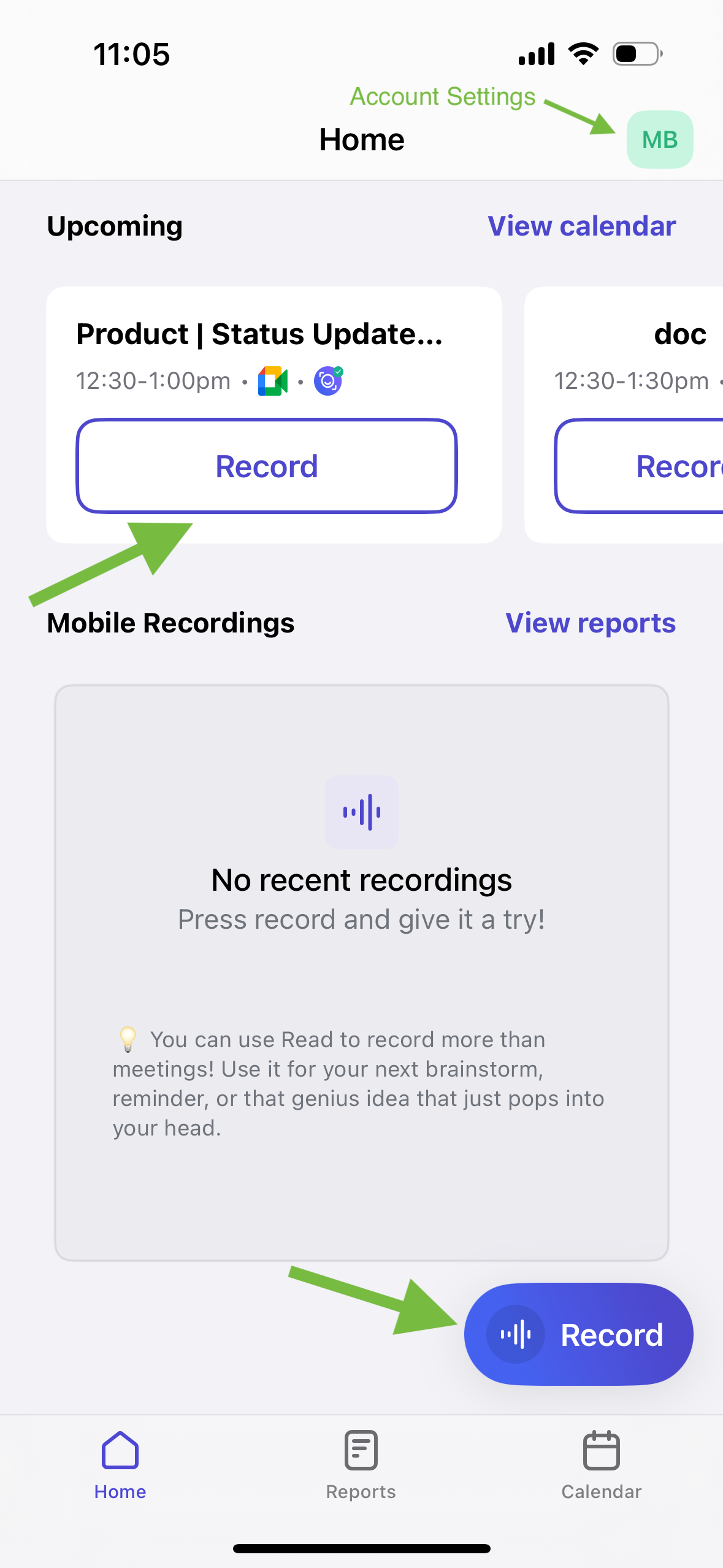Open the View calendar link
The height and width of the screenshot is (1568, 723).
tap(581, 226)
